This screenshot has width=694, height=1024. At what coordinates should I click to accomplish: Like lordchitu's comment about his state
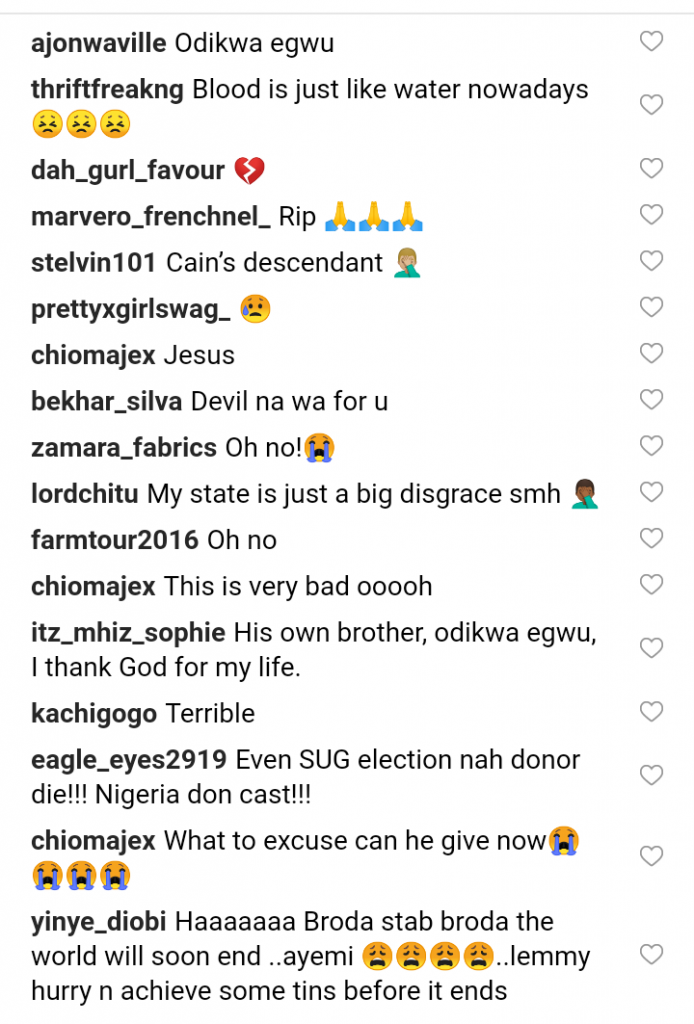pyautogui.click(x=651, y=492)
